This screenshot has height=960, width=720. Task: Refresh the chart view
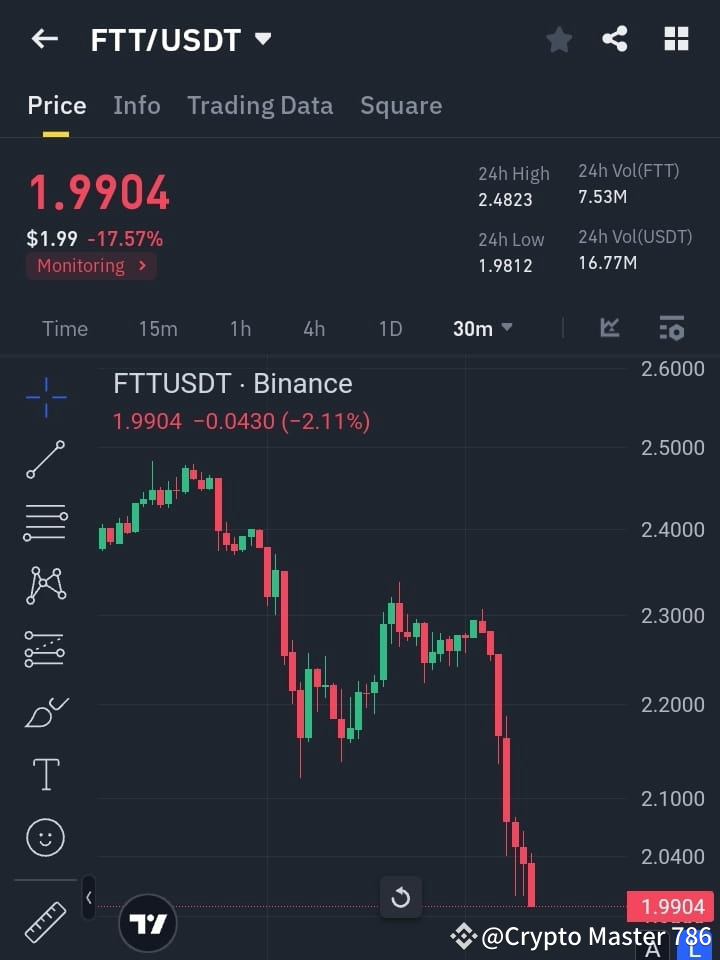401,898
